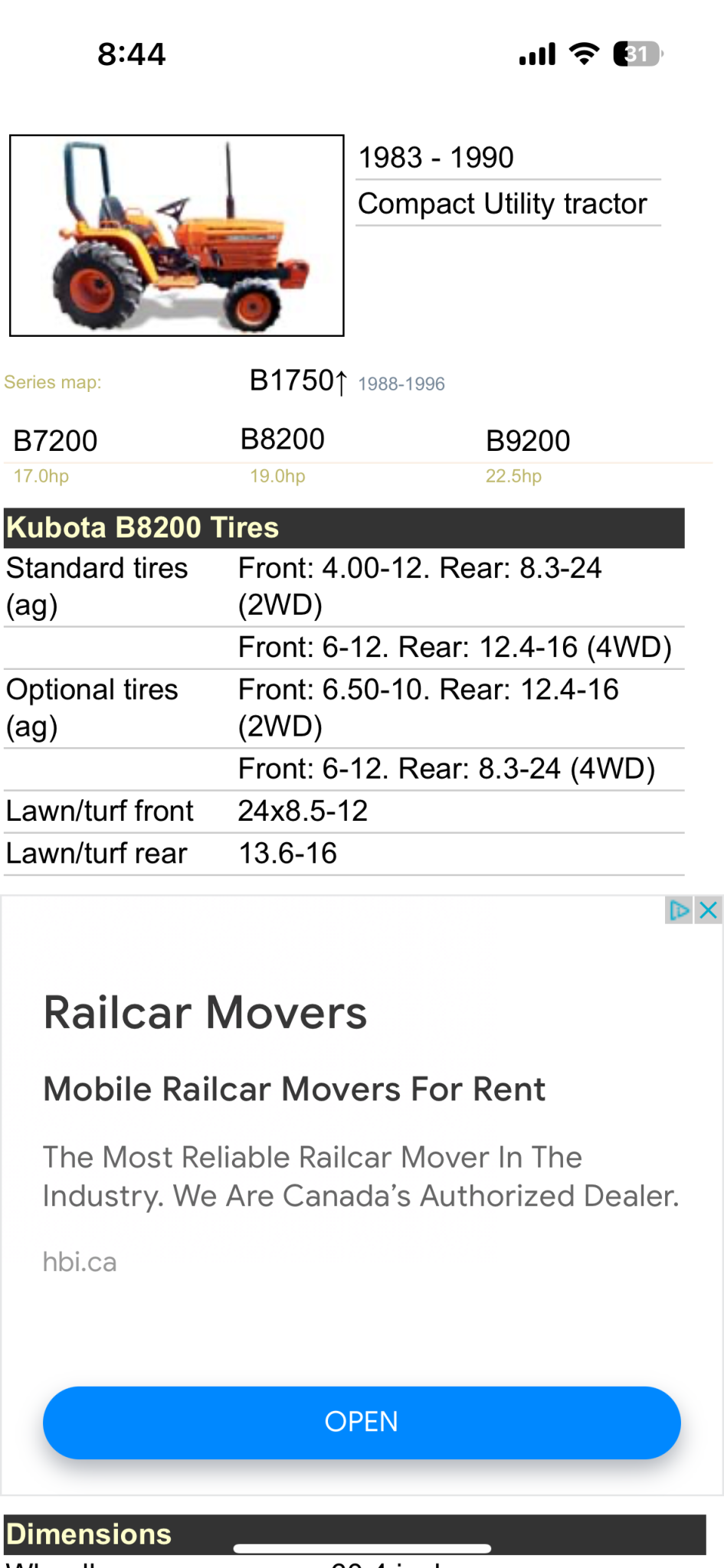This screenshot has width=724, height=1568.
Task: Select the B8200 model link
Action: pyautogui.click(x=282, y=439)
